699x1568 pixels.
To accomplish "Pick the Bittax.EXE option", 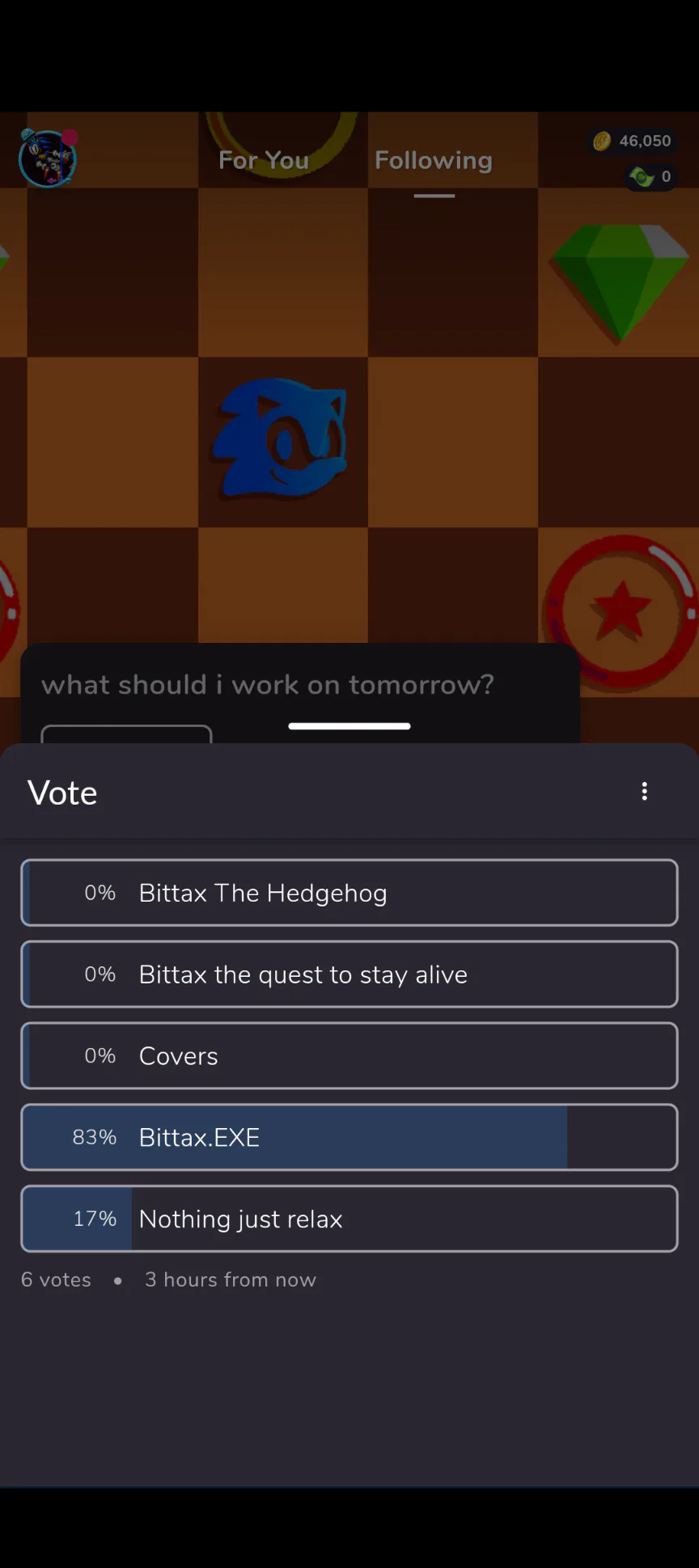I will click(x=349, y=1137).
